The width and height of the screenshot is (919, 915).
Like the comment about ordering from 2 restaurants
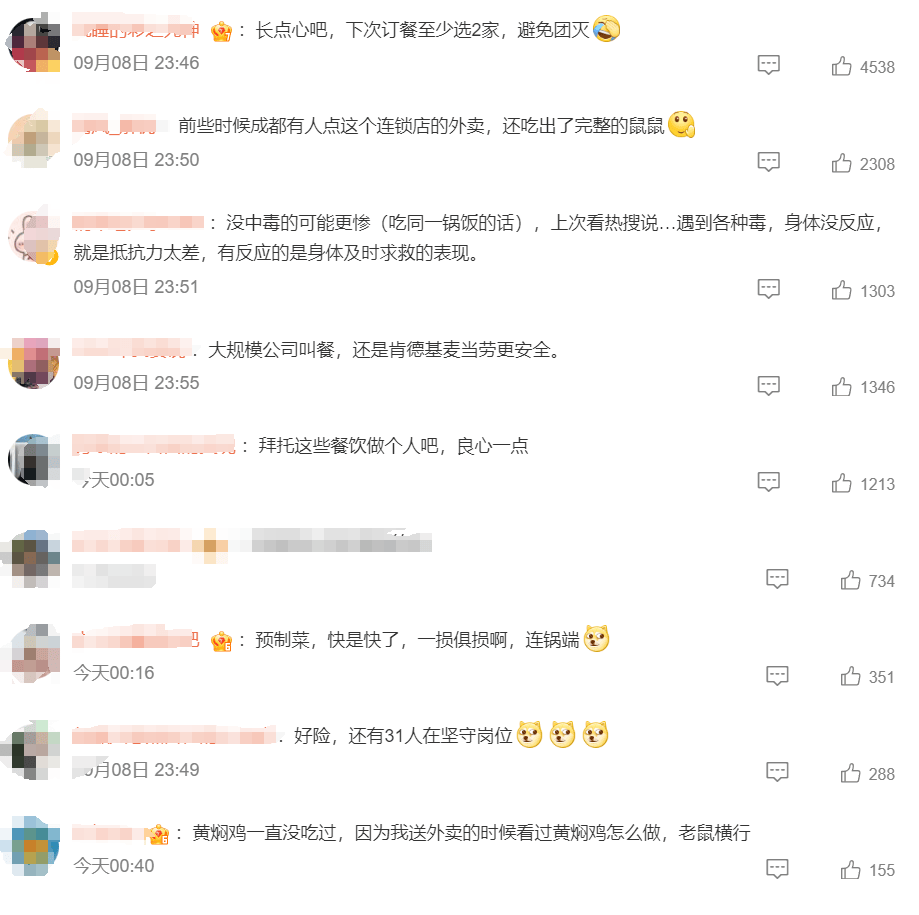[x=842, y=66]
